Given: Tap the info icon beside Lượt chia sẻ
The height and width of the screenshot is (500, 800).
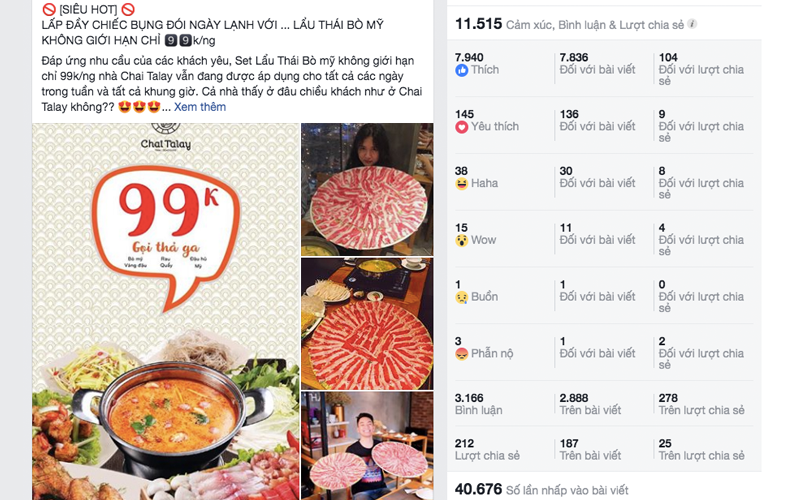Looking at the screenshot, I should [x=693, y=23].
